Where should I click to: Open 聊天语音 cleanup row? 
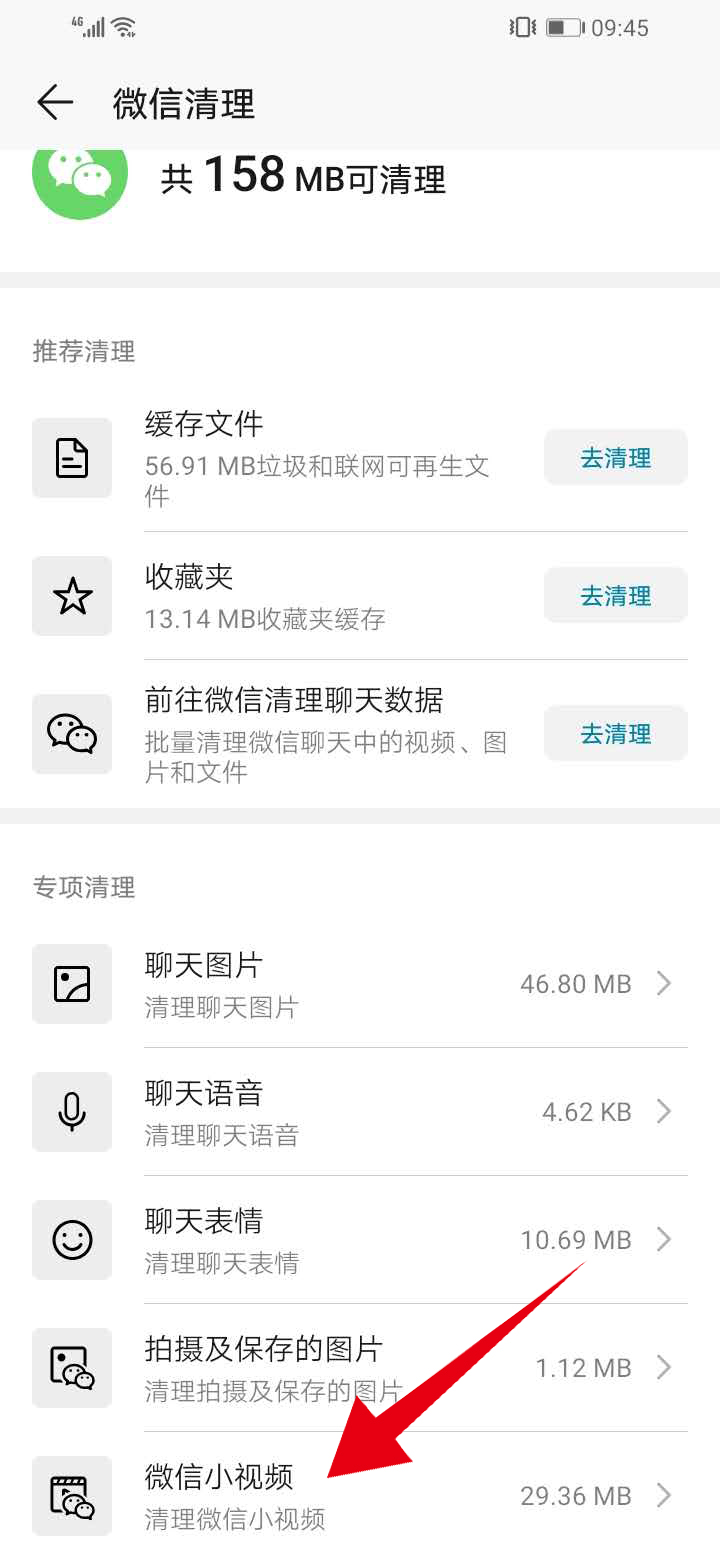(x=360, y=1112)
